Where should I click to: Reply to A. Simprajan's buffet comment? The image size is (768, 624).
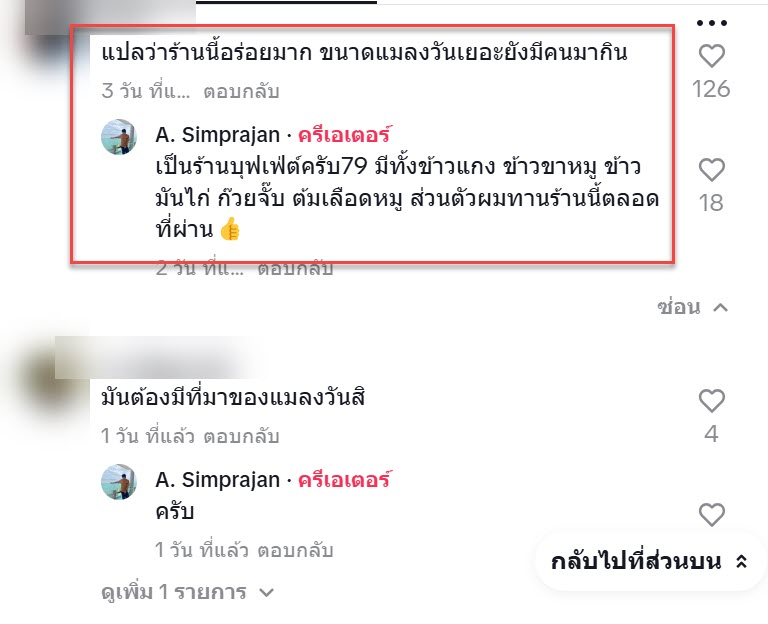pos(295,268)
